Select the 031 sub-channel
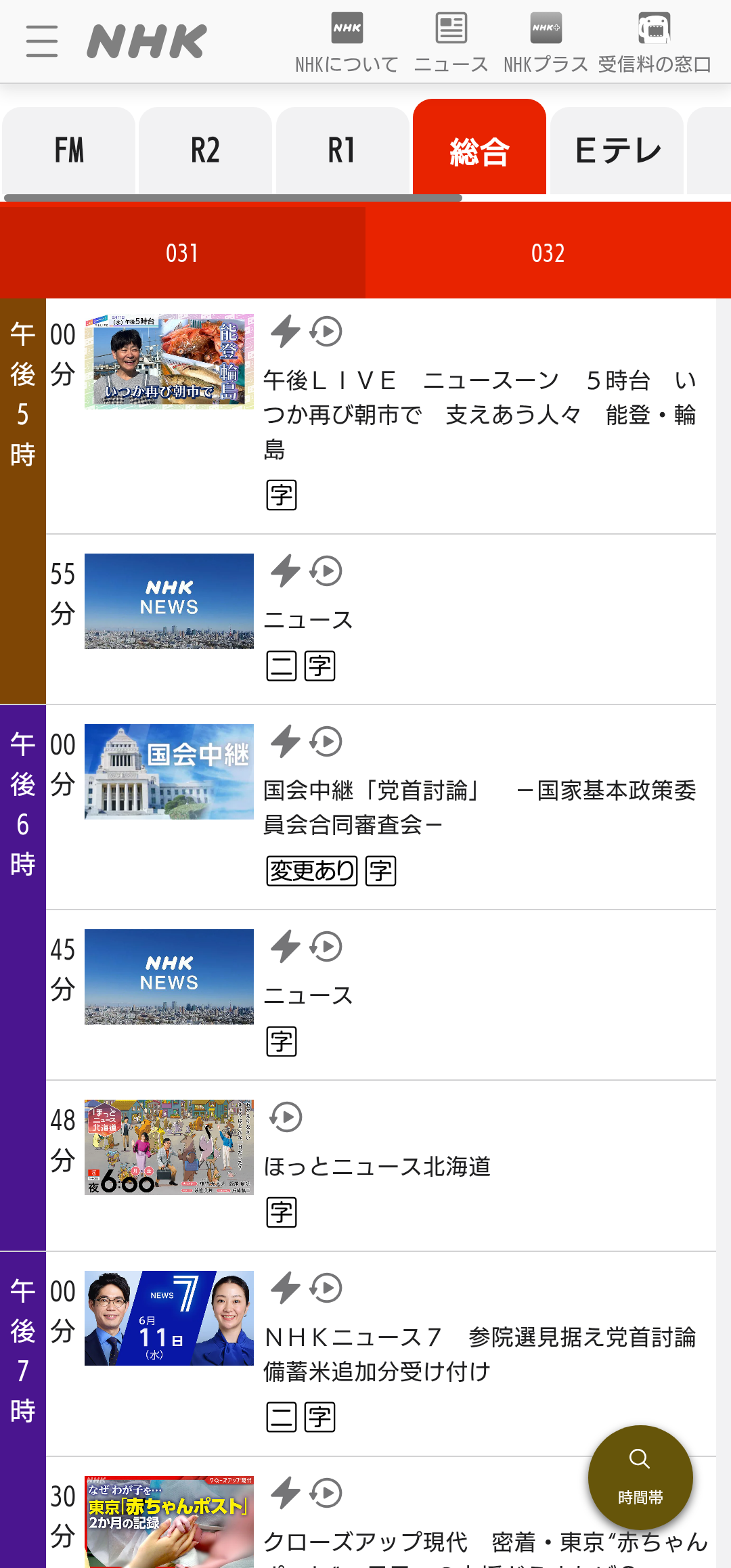Screen dimensions: 731x1568 pyautogui.click(x=183, y=252)
